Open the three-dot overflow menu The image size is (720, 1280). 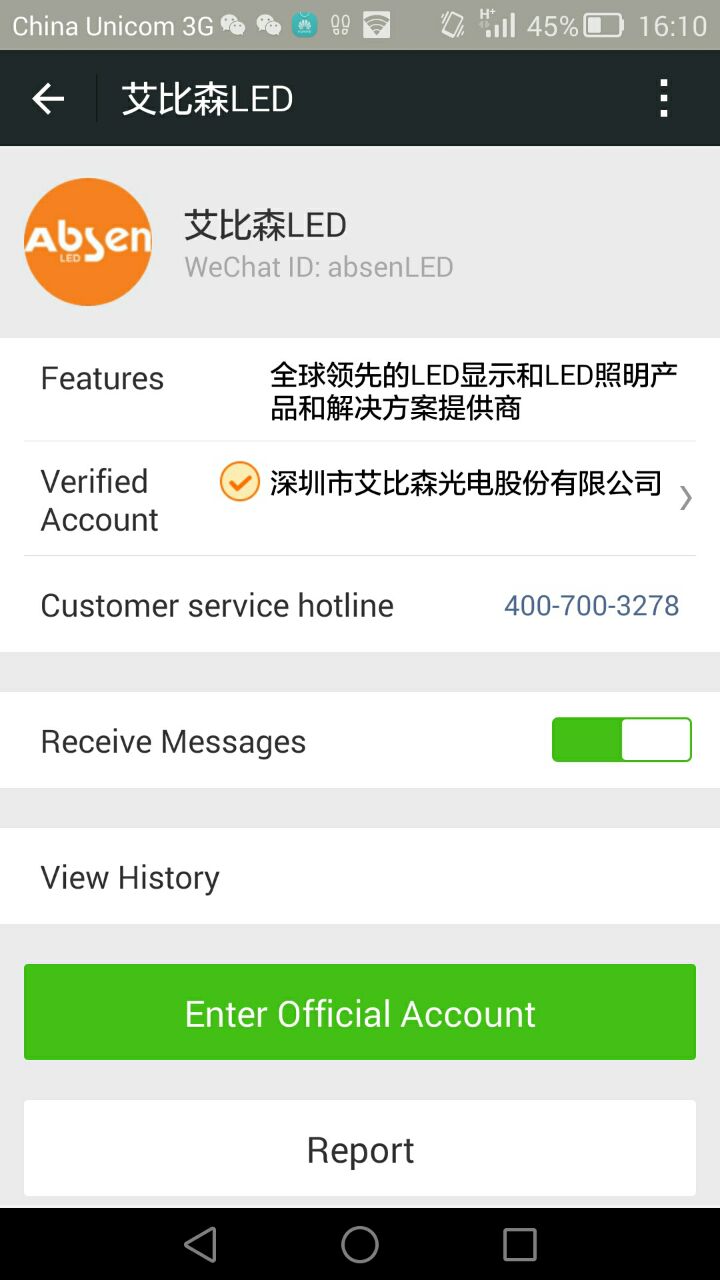664,98
